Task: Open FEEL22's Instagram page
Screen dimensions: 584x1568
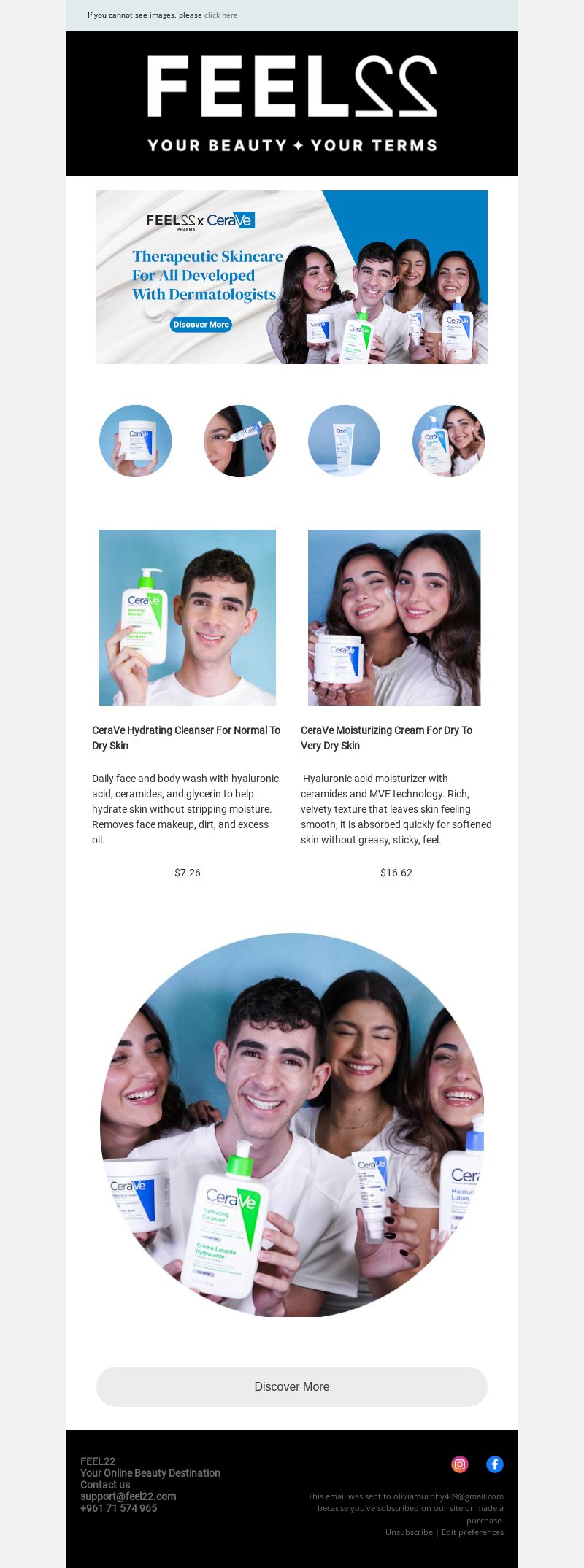Action: click(x=460, y=1464)
